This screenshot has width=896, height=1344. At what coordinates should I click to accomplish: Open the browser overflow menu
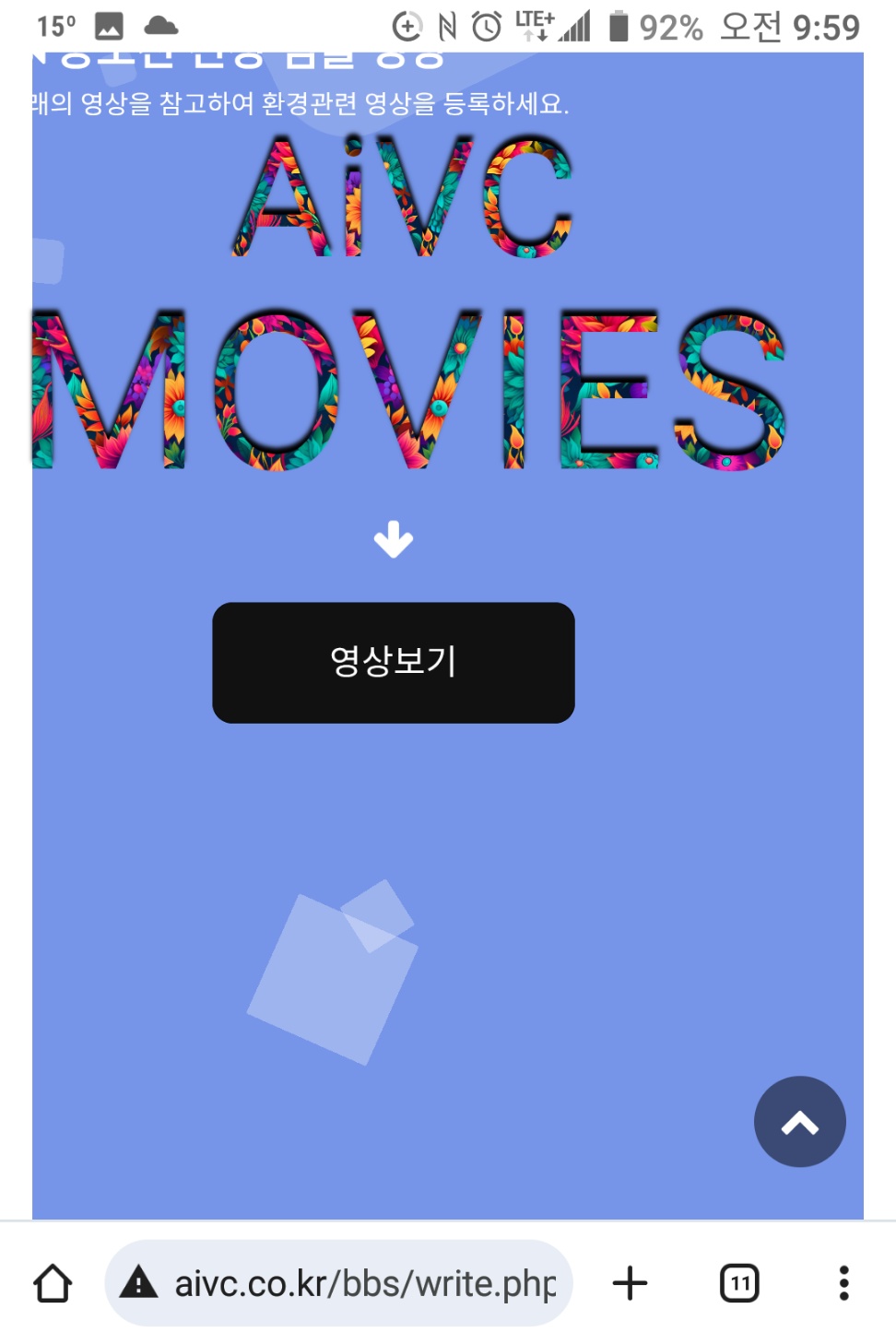(x=843, y=1282)
